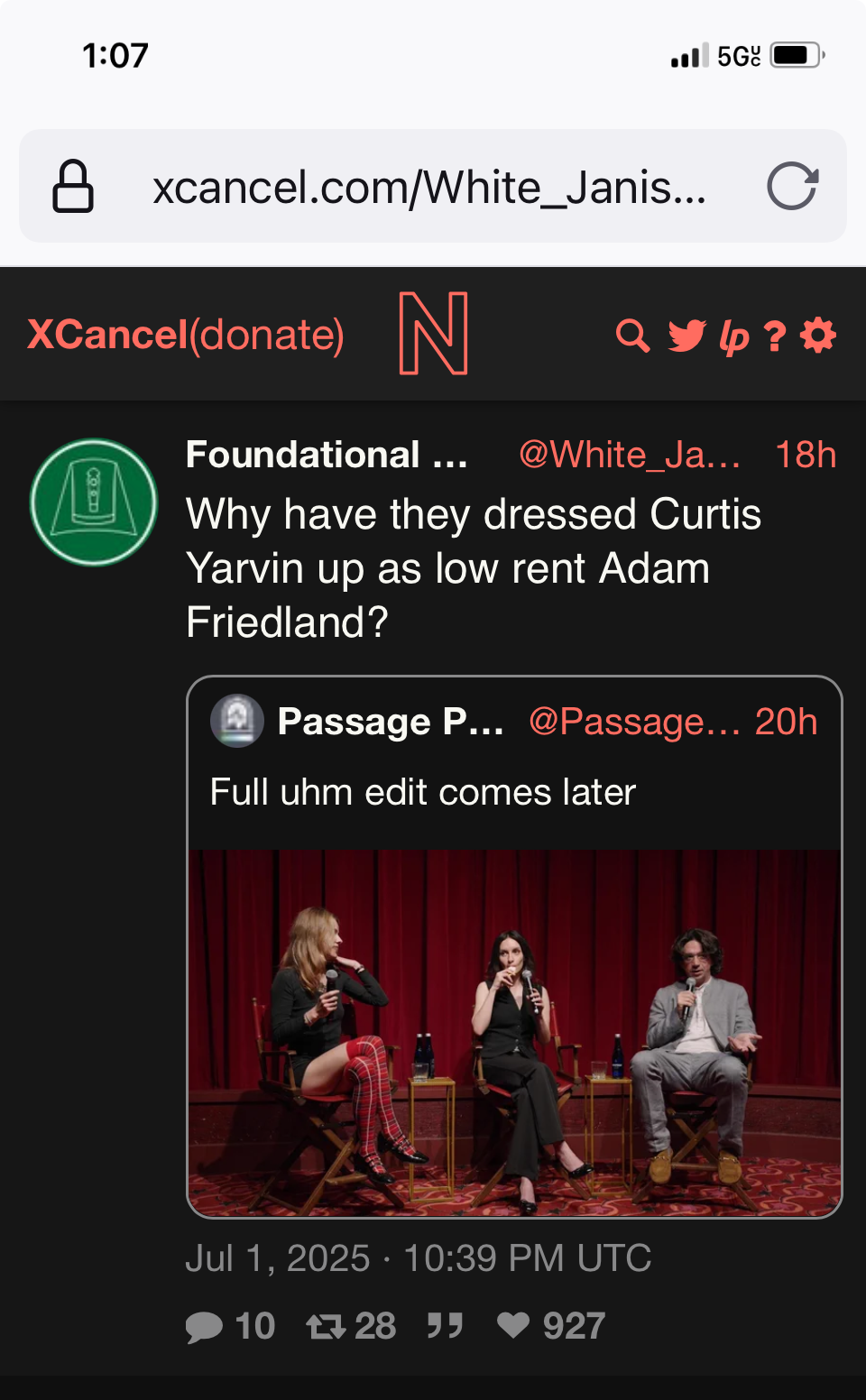Open the @Passage... handle link
866x1400 pixels.
(634, 722)
